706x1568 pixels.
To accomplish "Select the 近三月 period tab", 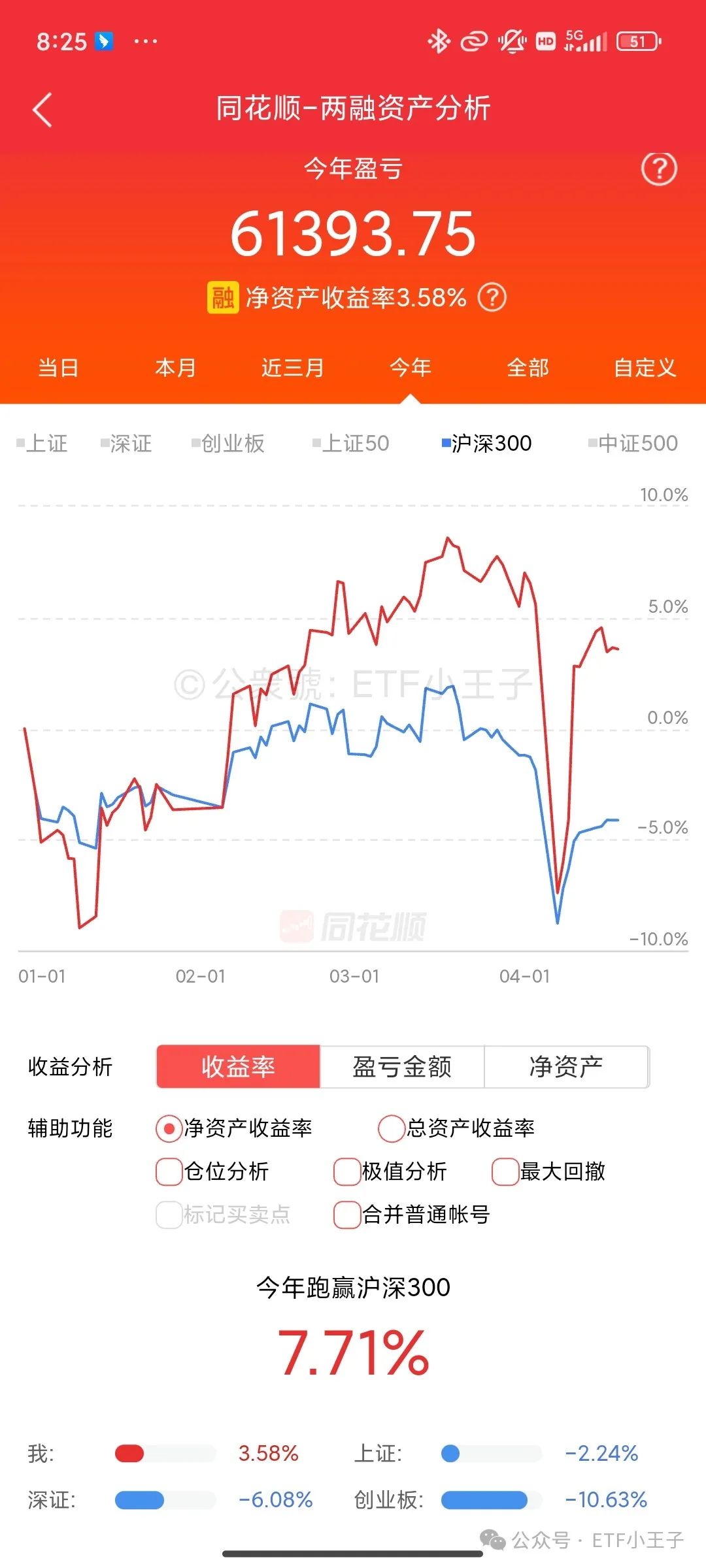I will pyautogui.click(x=293, y=368).
